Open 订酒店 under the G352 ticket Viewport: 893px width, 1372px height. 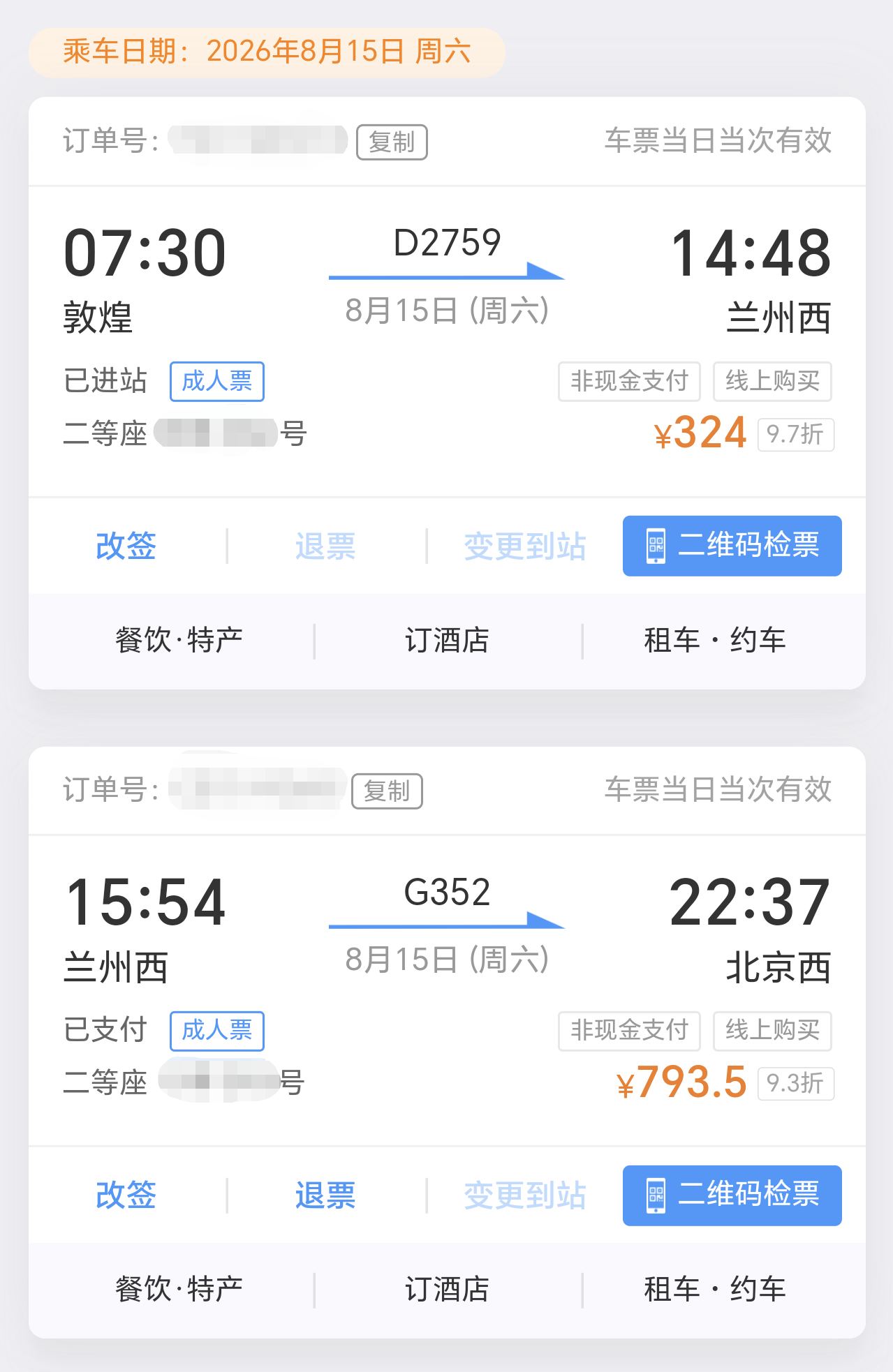[448, 1289]
